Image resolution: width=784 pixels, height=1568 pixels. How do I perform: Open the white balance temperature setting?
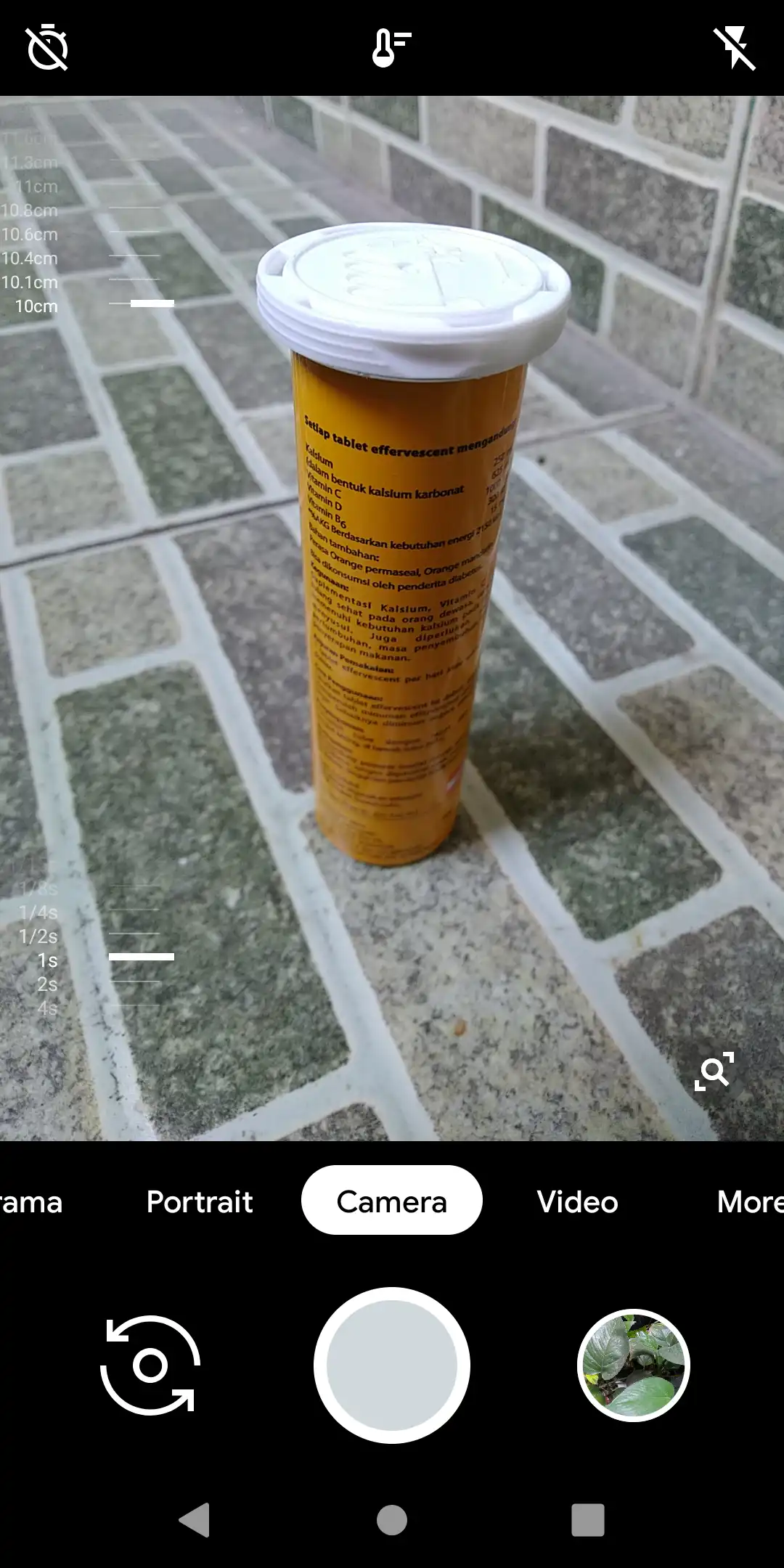click(x=391, y=48)
